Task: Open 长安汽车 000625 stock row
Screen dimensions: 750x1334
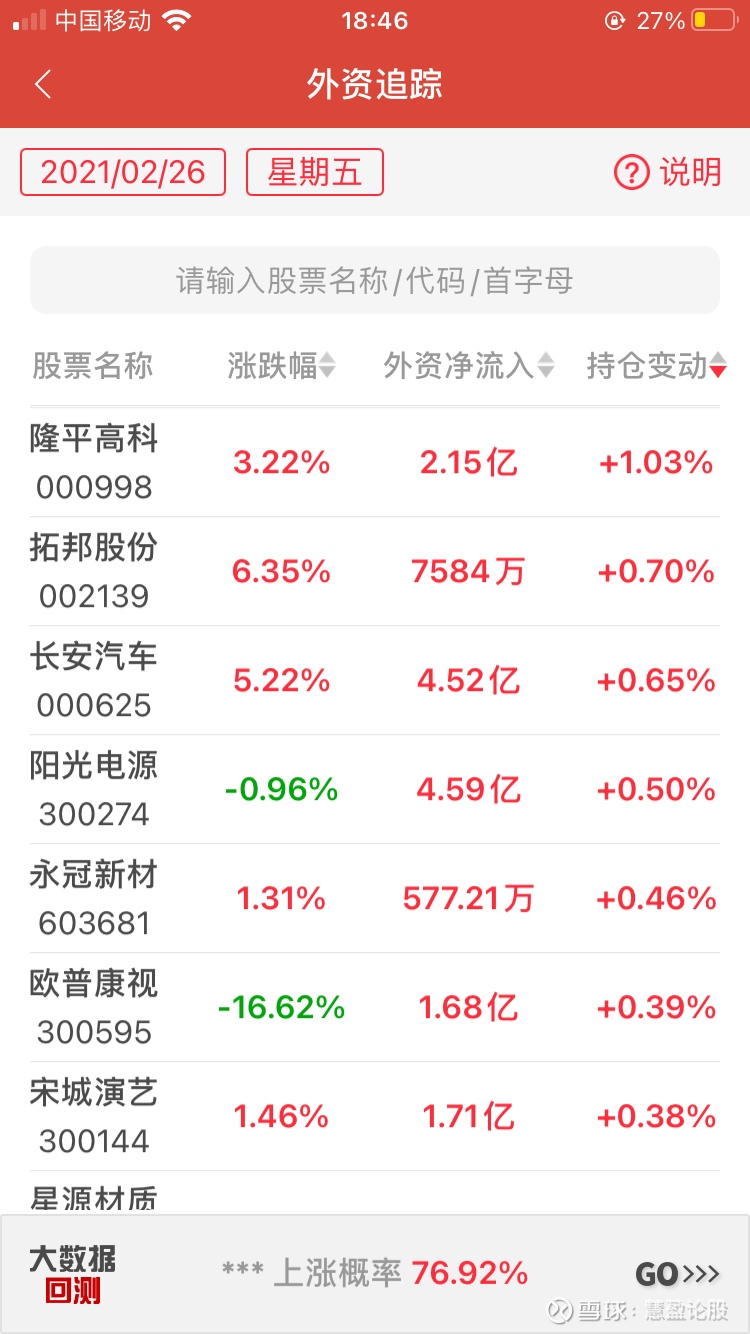Action: pos(375,680)
